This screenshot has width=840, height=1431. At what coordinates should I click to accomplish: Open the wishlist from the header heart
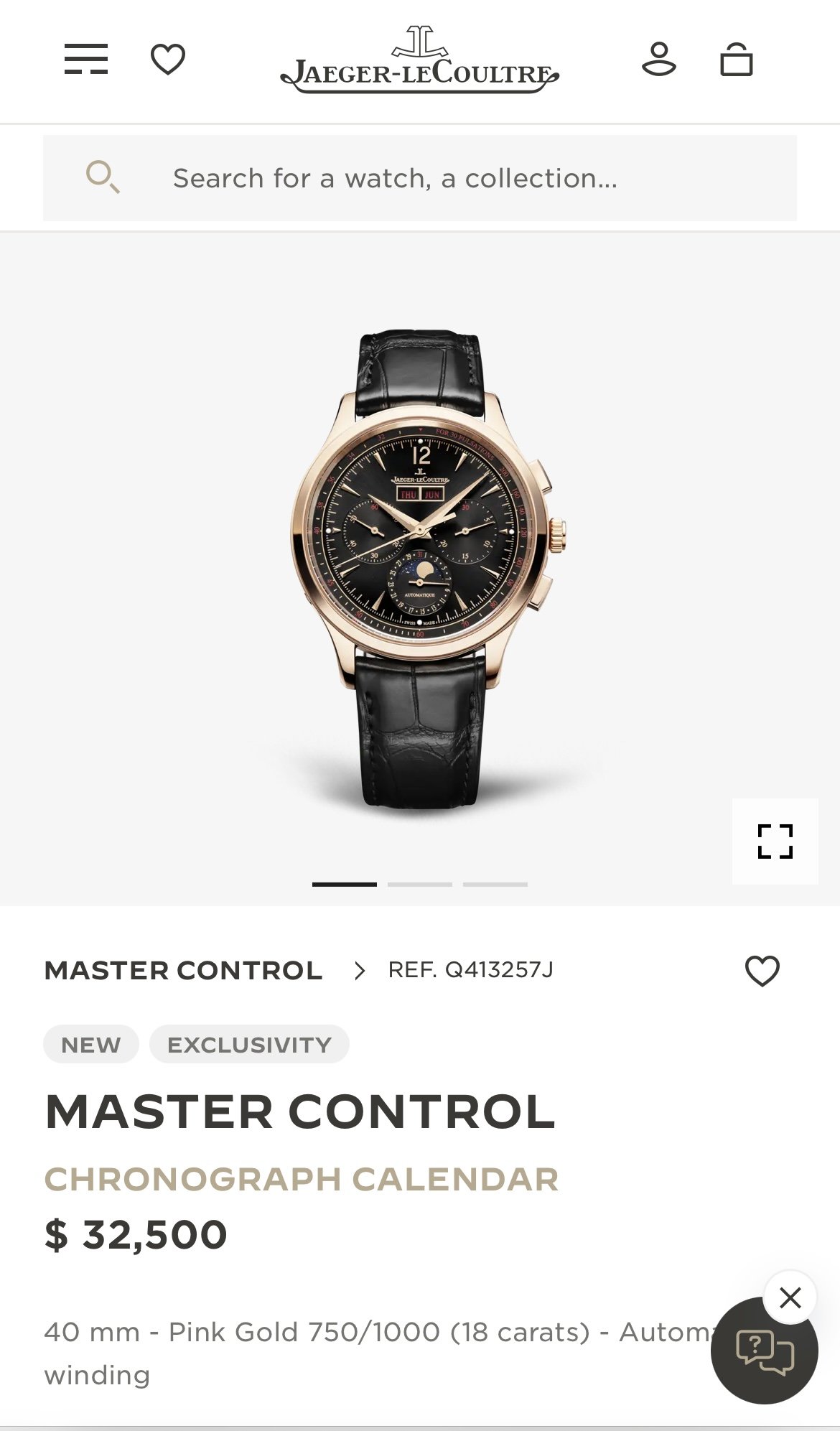(x=168, y=59)
